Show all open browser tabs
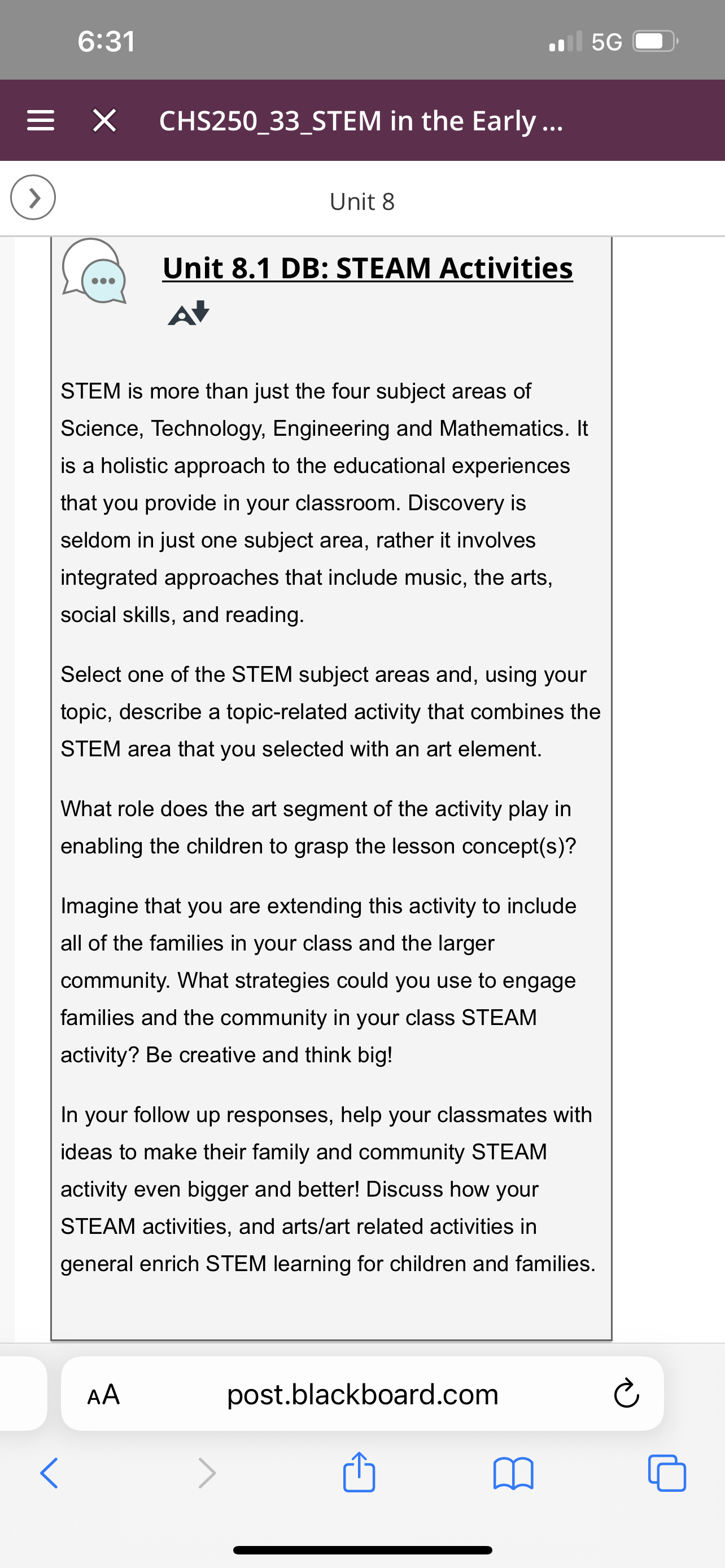This screenshot has height=1568, width=725. pos(667,1473)
